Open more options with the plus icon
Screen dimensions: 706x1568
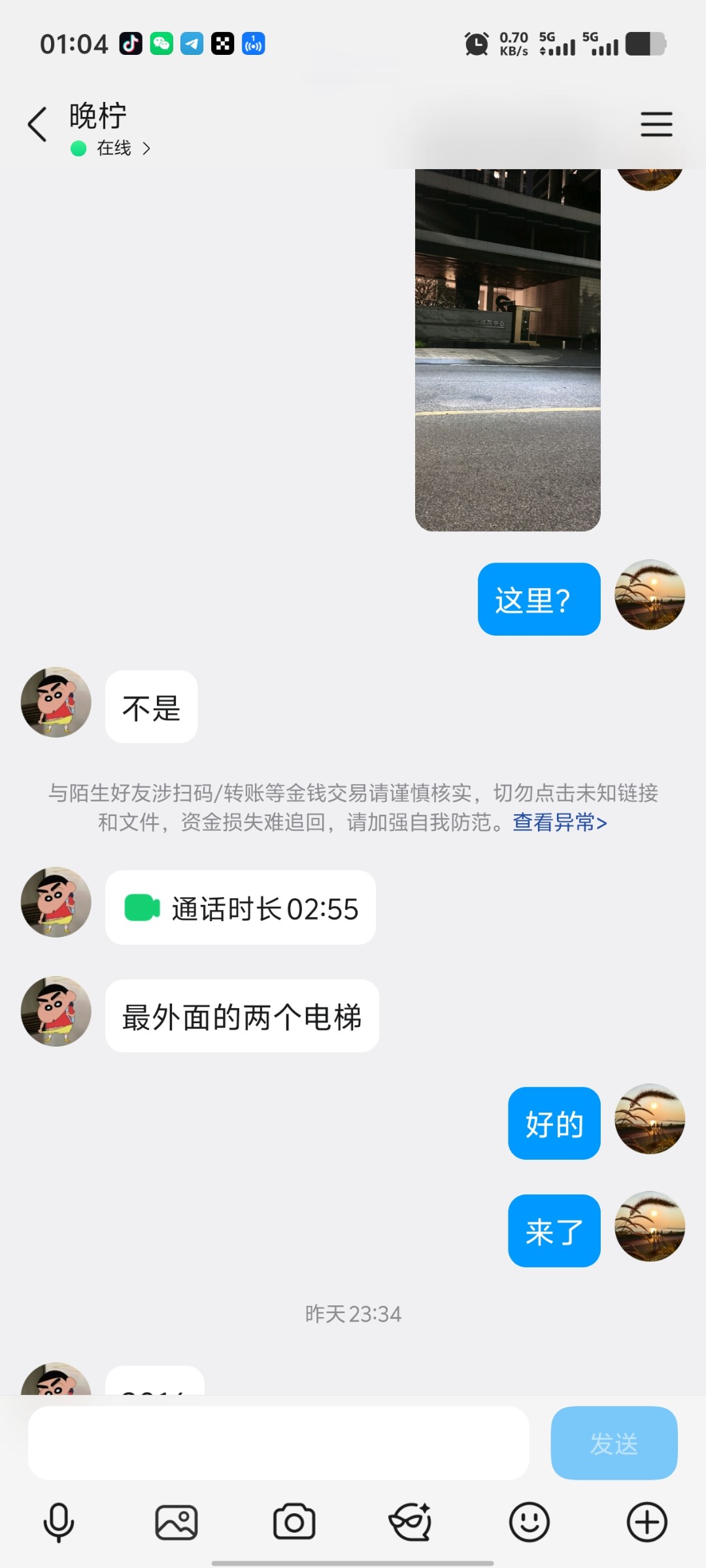point(647,1522)
